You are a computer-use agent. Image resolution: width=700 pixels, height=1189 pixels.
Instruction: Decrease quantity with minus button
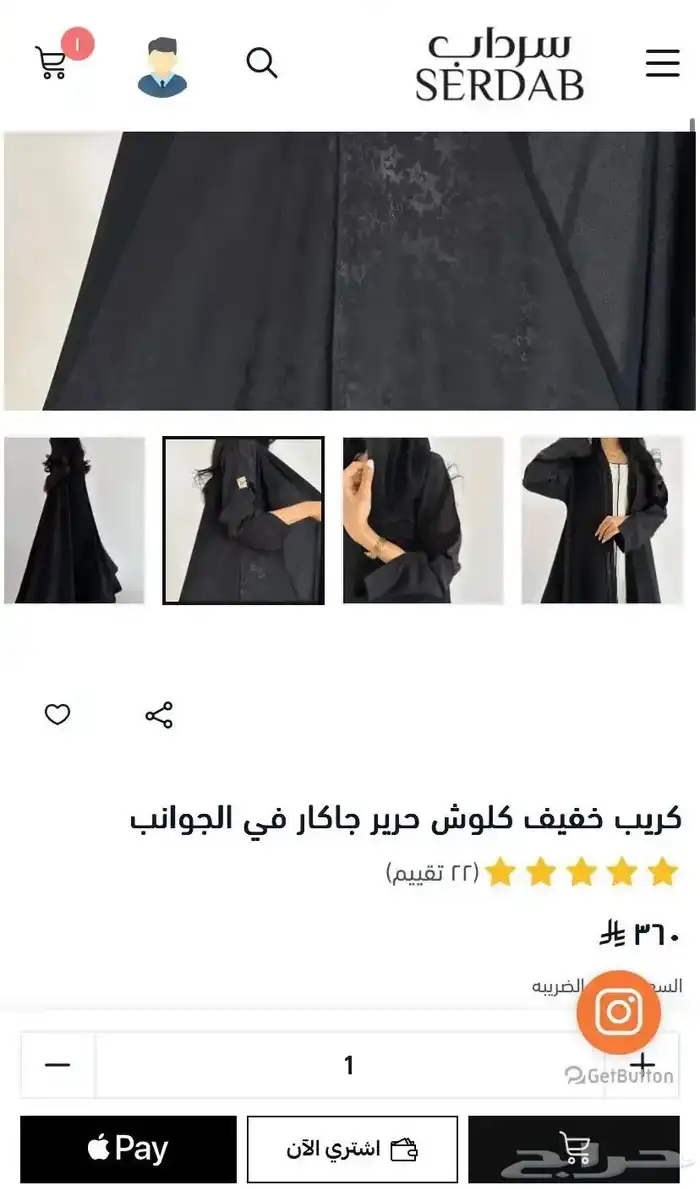click(x=58, y=1065)
